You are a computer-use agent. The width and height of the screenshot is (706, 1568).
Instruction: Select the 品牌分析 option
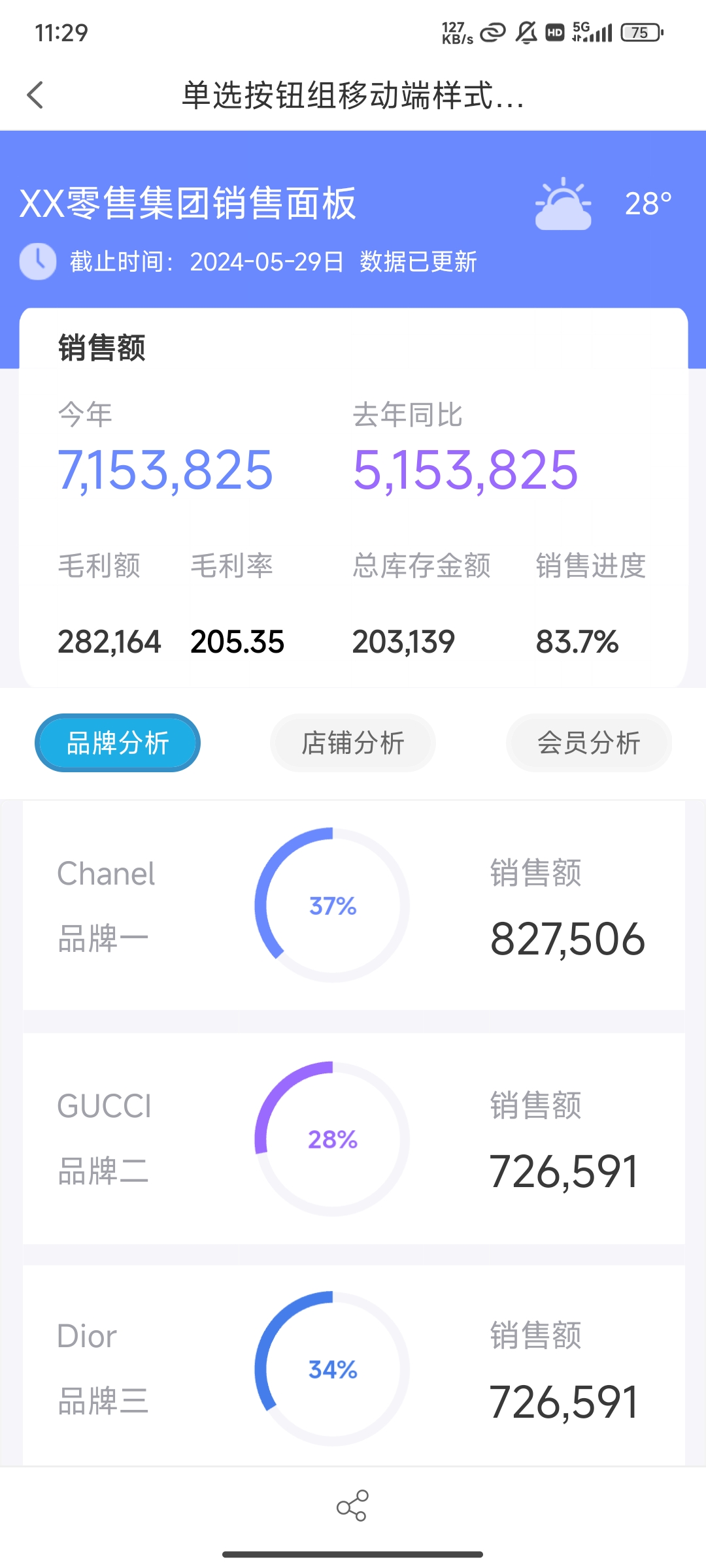pos(118,743)
